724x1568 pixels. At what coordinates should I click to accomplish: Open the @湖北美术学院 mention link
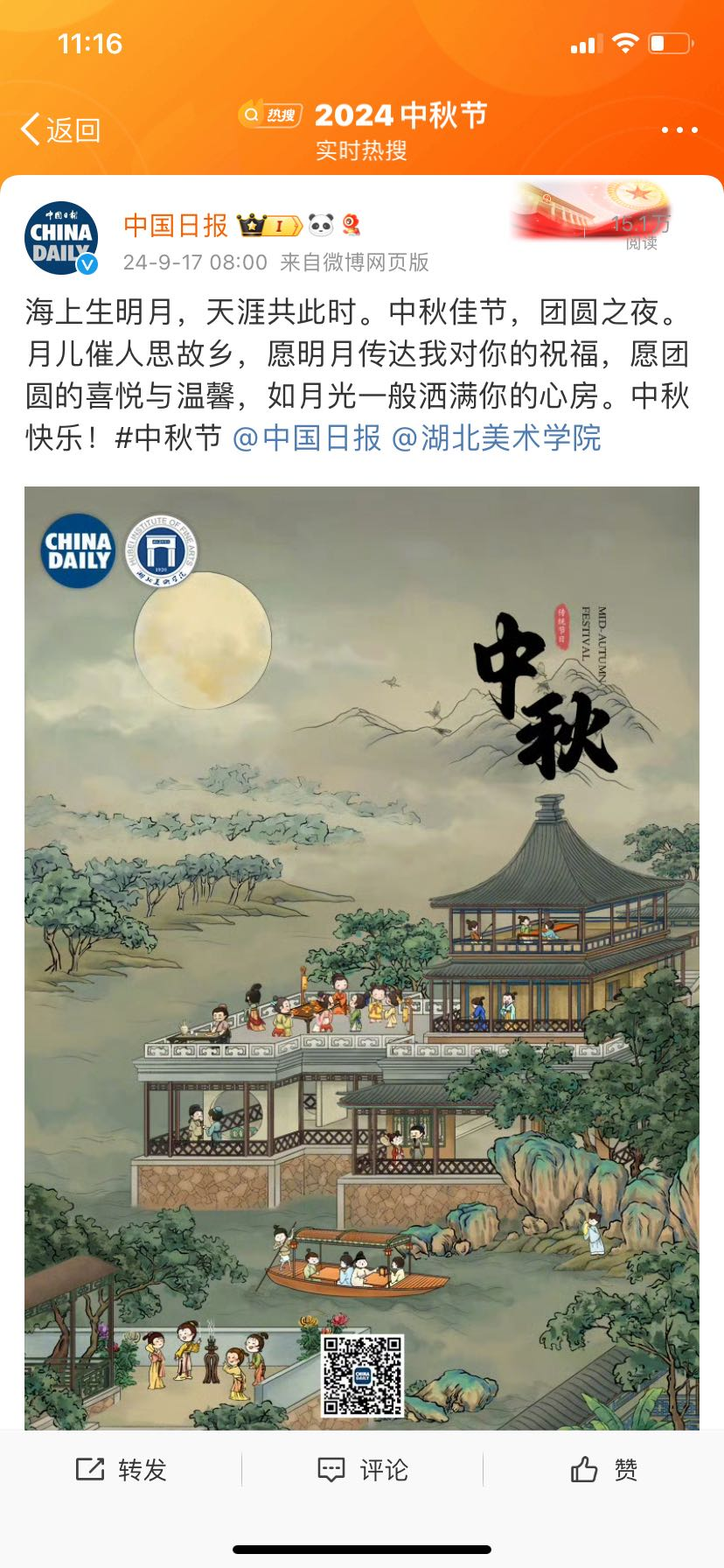click(497, 437)
